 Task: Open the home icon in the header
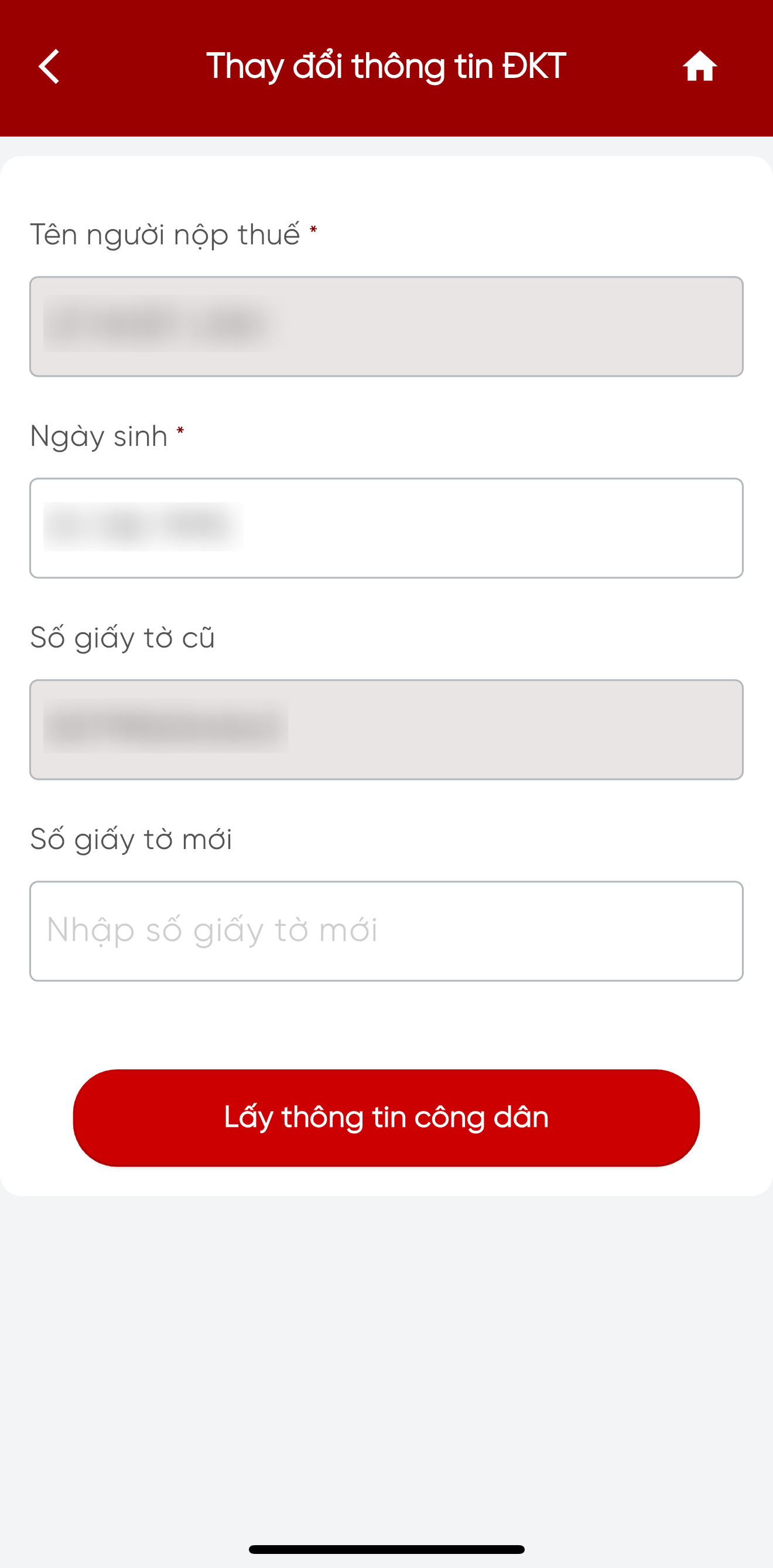coord(699,66)
